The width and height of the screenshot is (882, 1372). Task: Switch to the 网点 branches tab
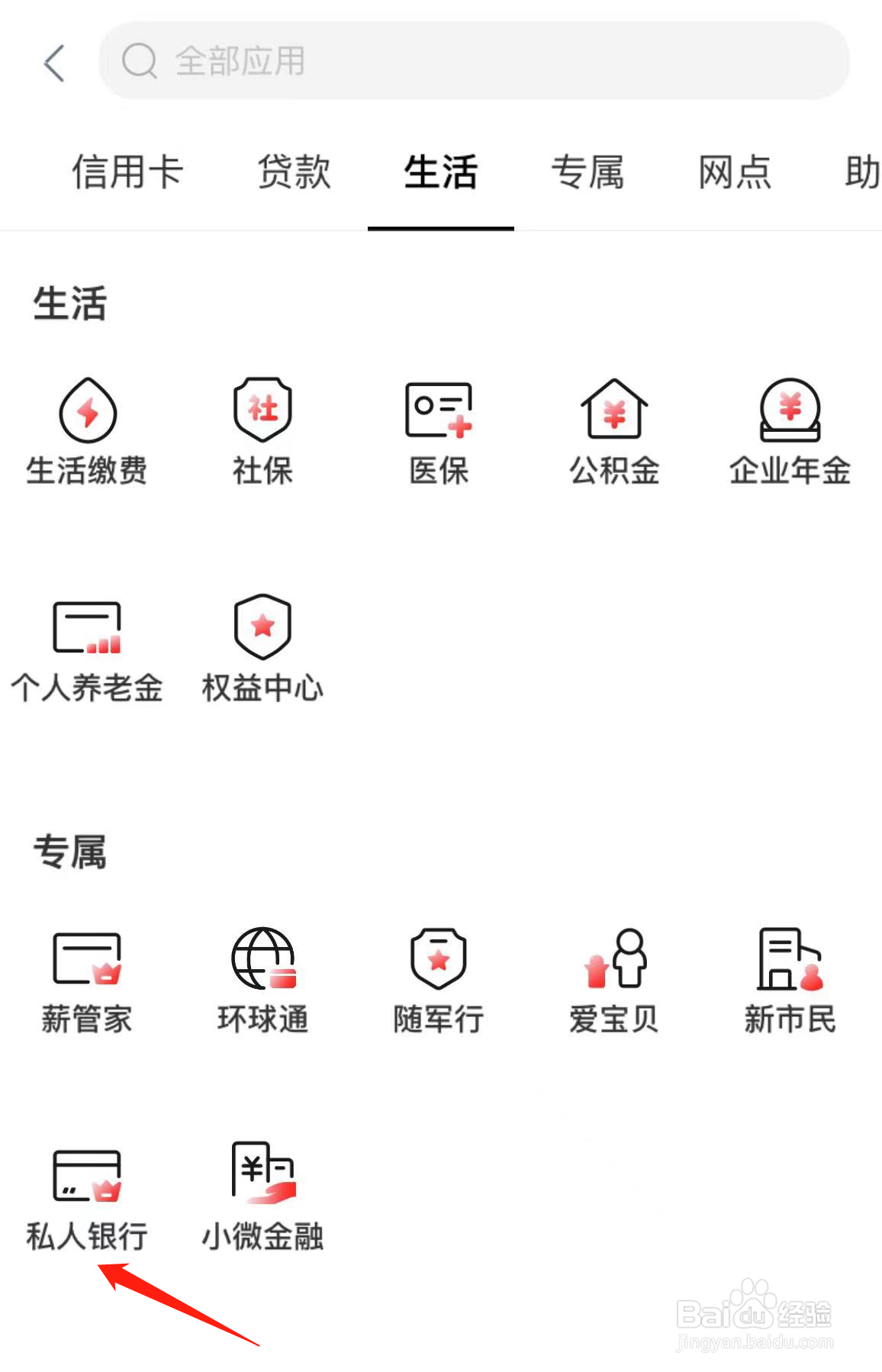click(x=734, y=173)
